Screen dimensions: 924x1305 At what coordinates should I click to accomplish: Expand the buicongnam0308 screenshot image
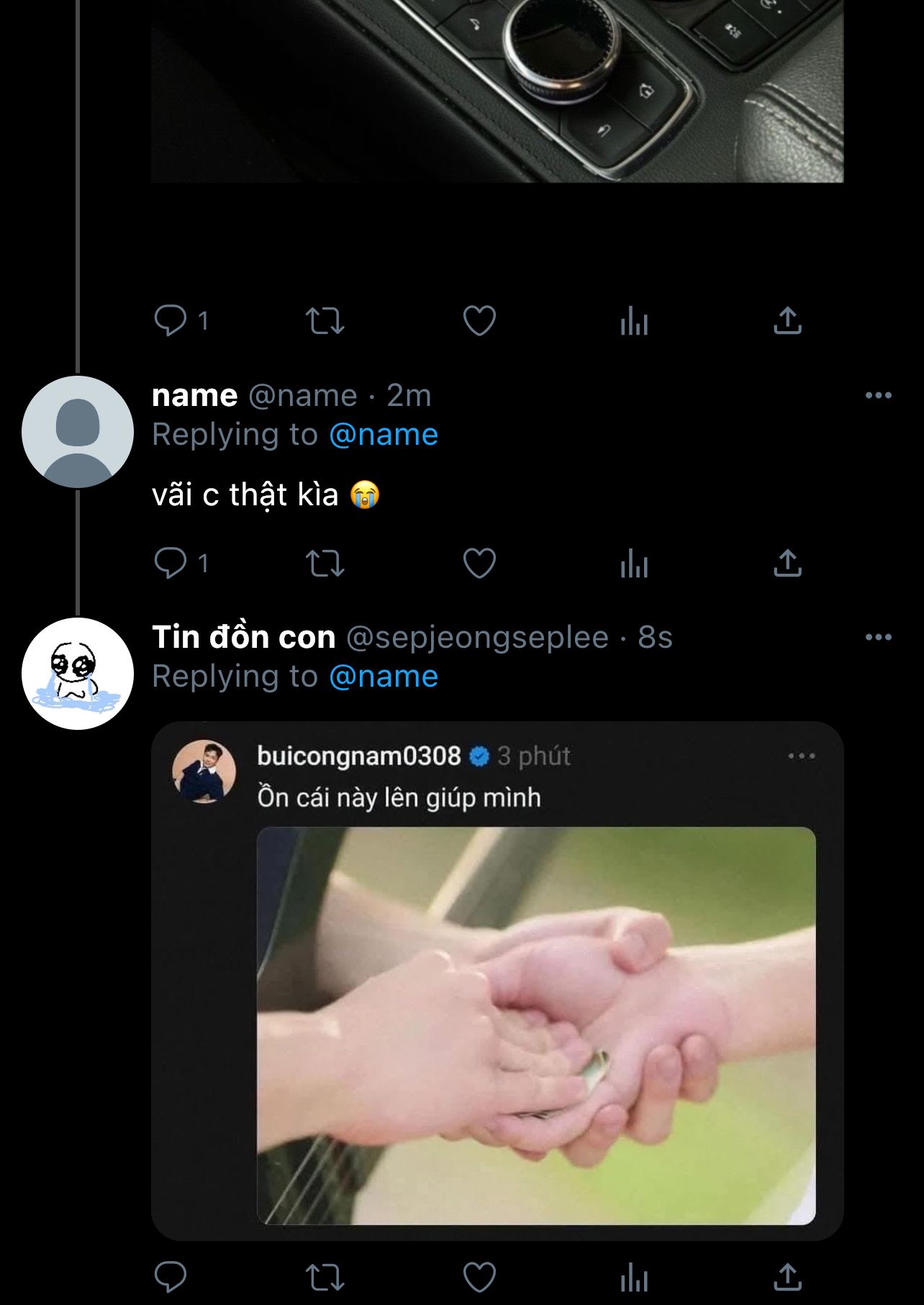tap(497, 980)
